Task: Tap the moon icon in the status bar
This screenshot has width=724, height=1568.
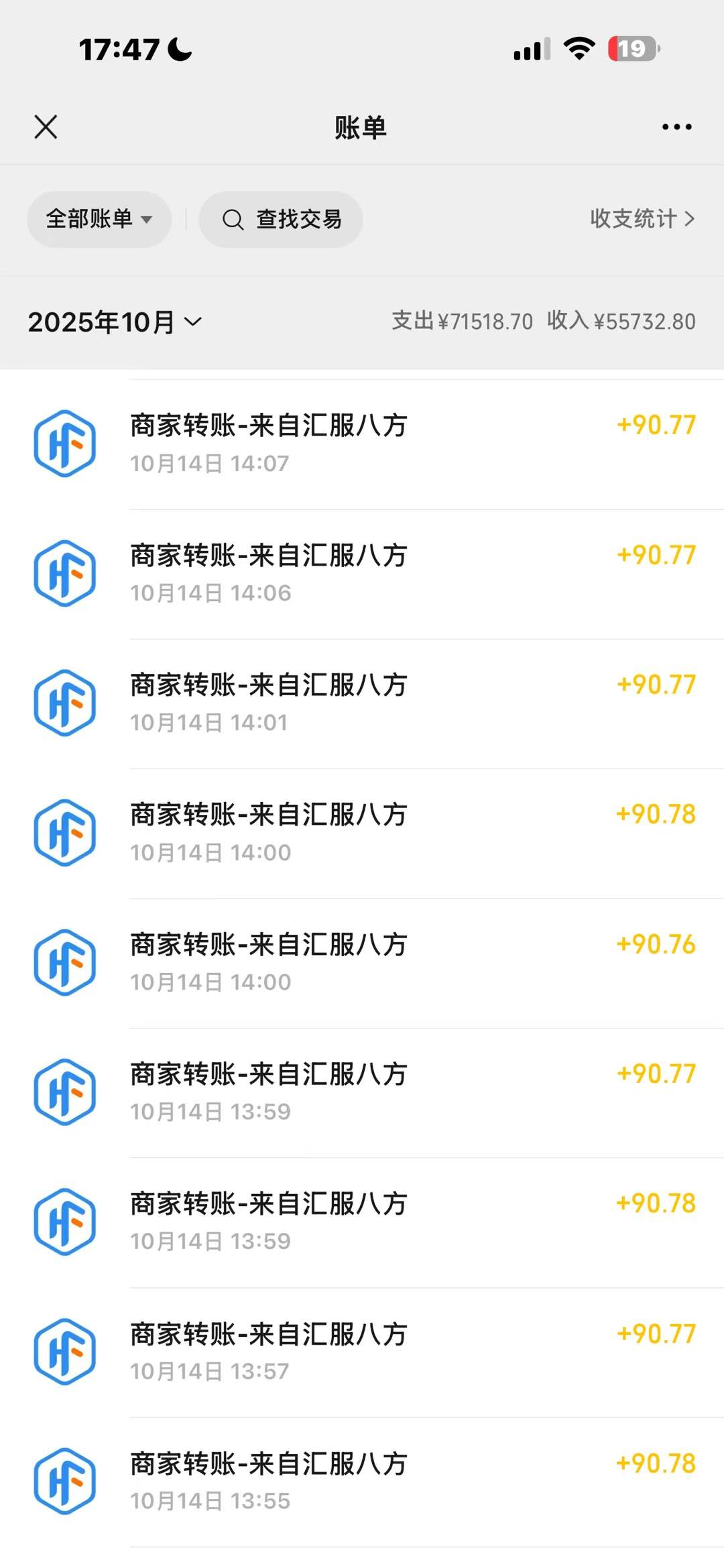Action: tap(176, 48)
